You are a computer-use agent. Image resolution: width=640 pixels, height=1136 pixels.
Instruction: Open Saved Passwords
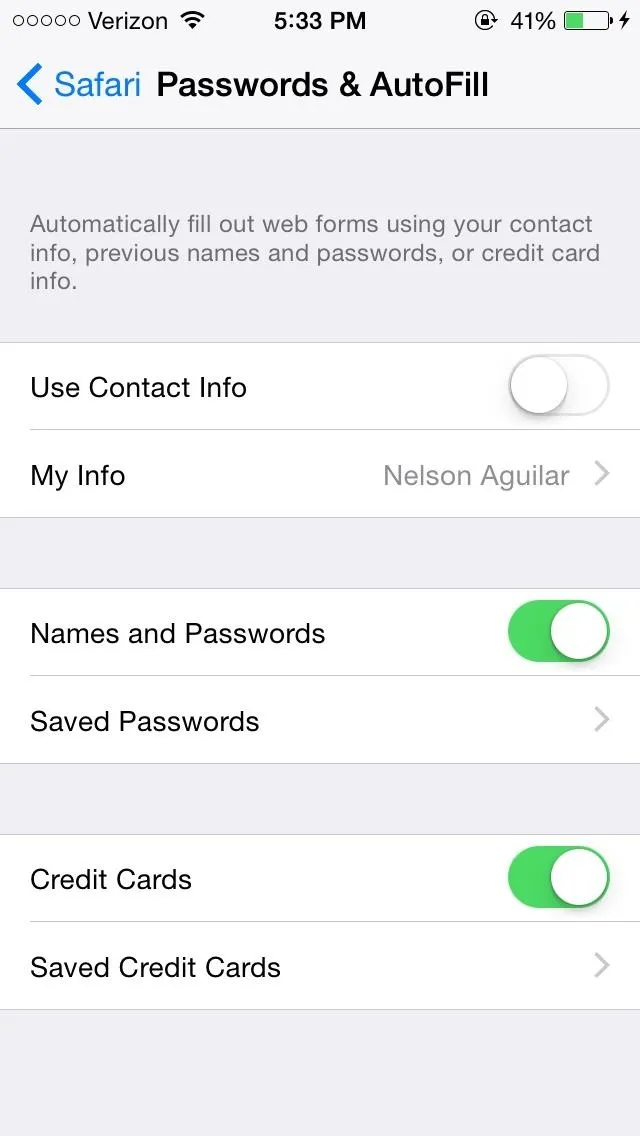point(320,720)
